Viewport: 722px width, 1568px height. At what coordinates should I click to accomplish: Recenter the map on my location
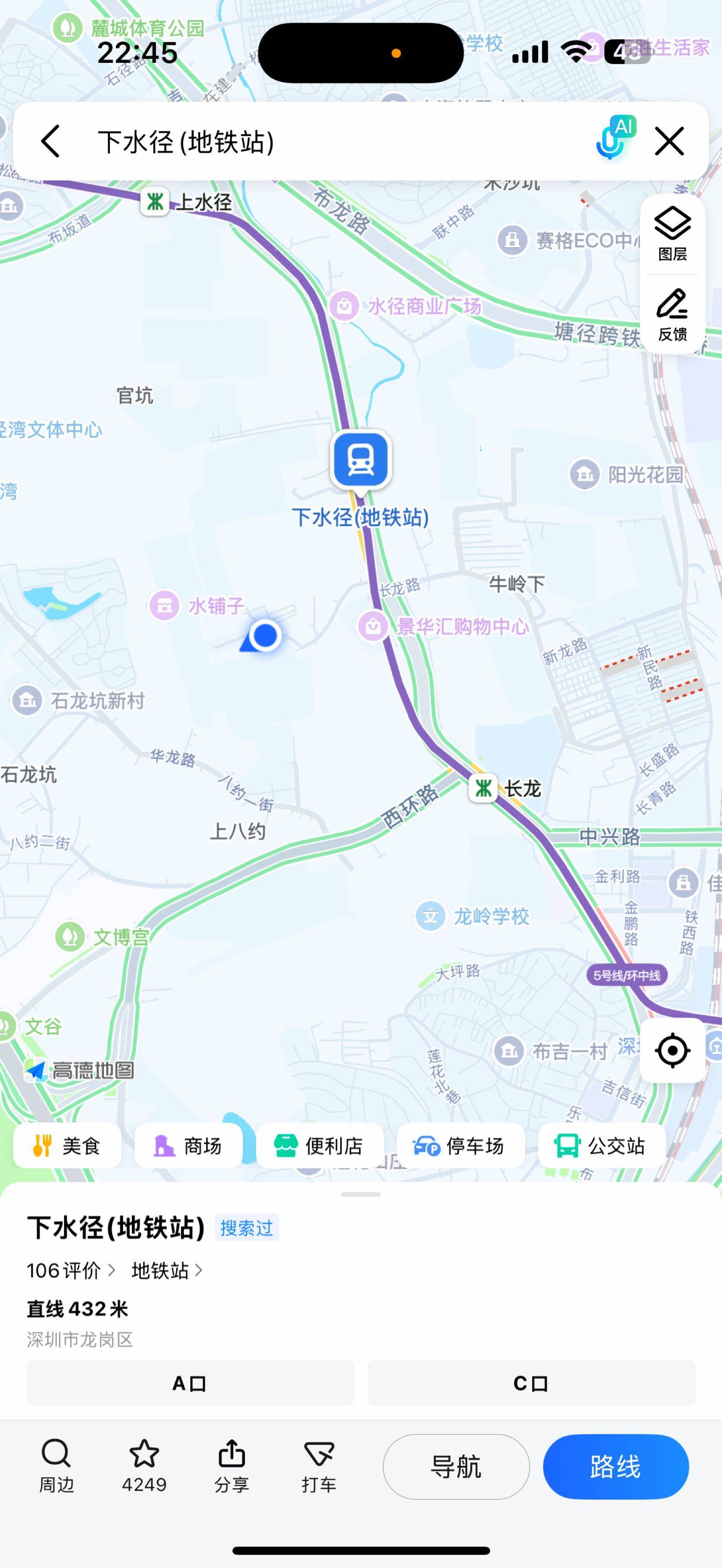[x=672, y=1050]
